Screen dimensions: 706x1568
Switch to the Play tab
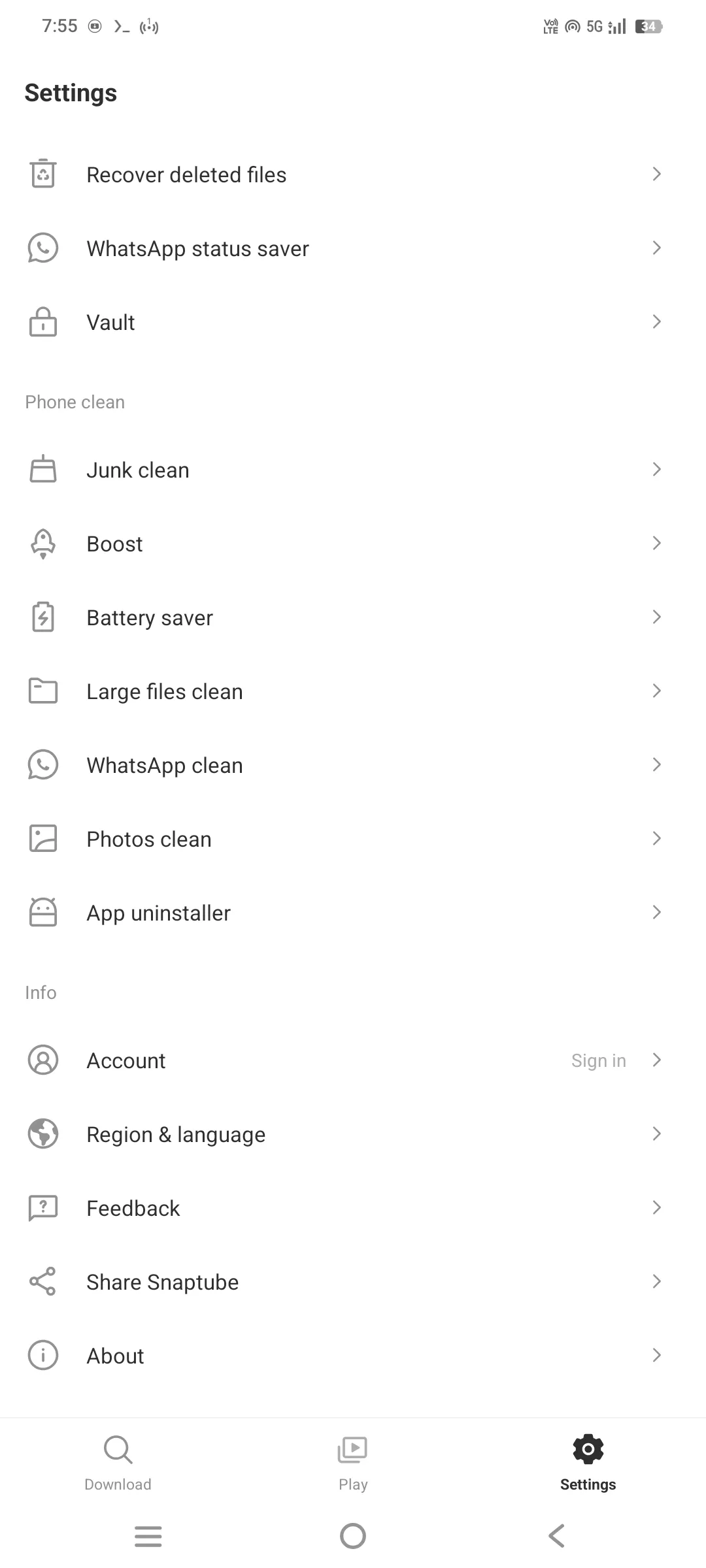tap(352, 1460)
